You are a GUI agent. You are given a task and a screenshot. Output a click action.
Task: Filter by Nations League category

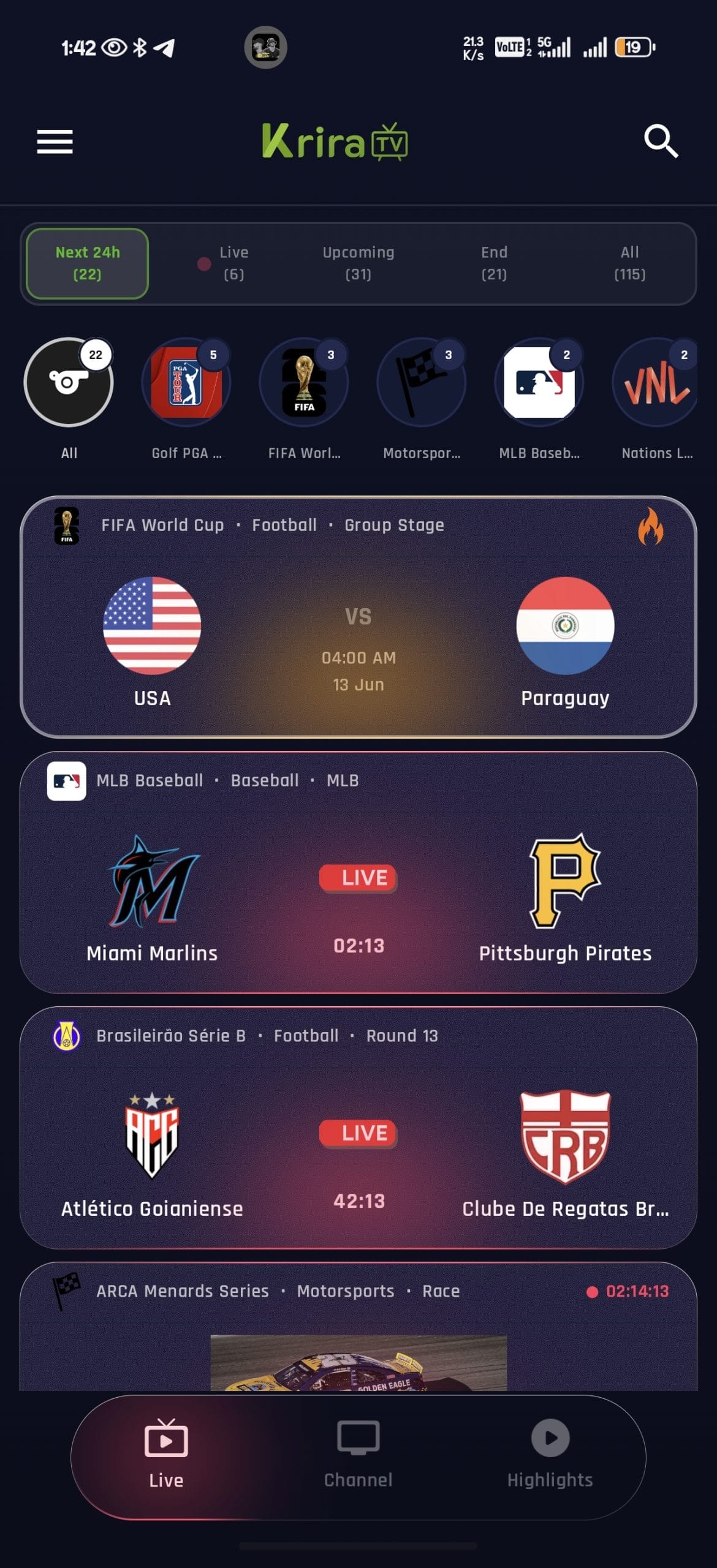[x=656, y=399]
